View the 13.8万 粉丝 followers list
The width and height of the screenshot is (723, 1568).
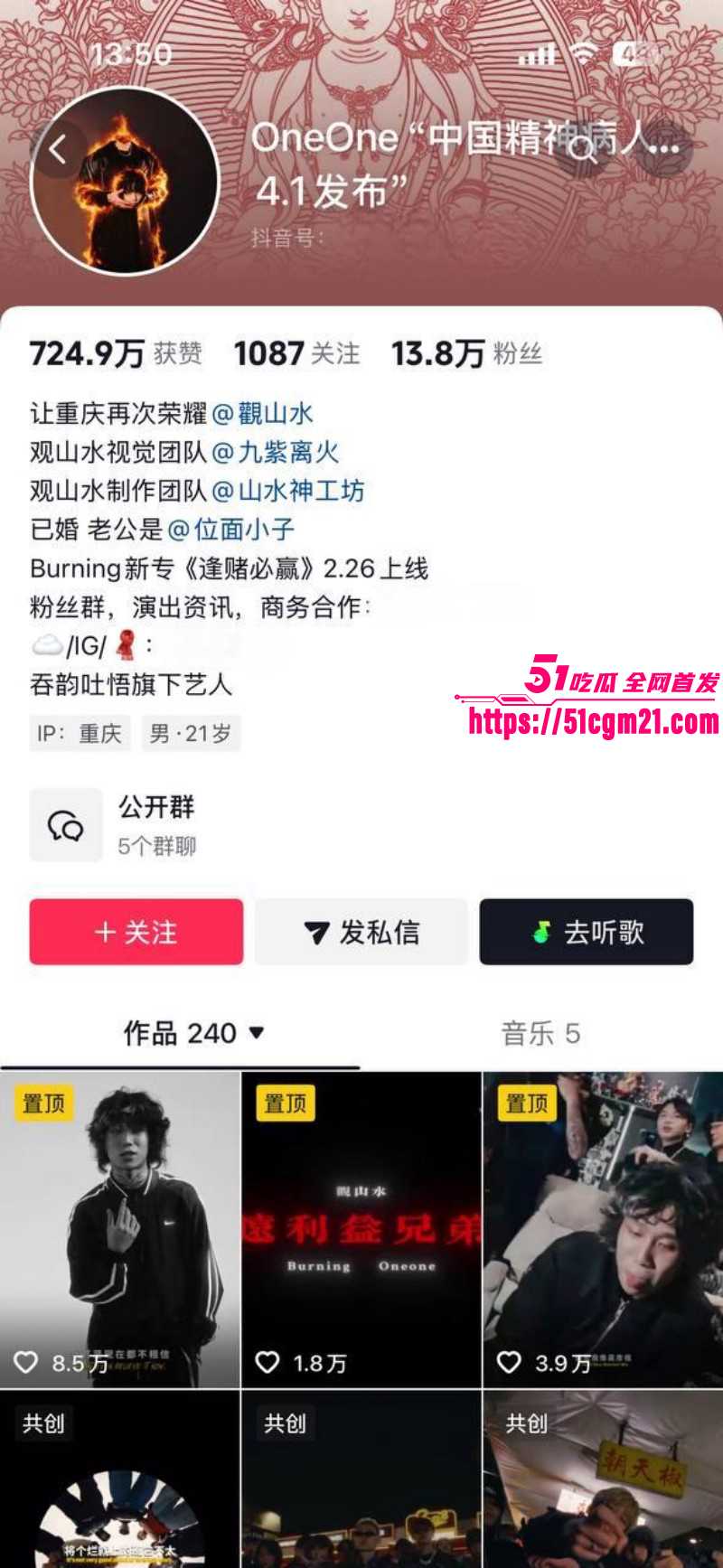point(466,353)
